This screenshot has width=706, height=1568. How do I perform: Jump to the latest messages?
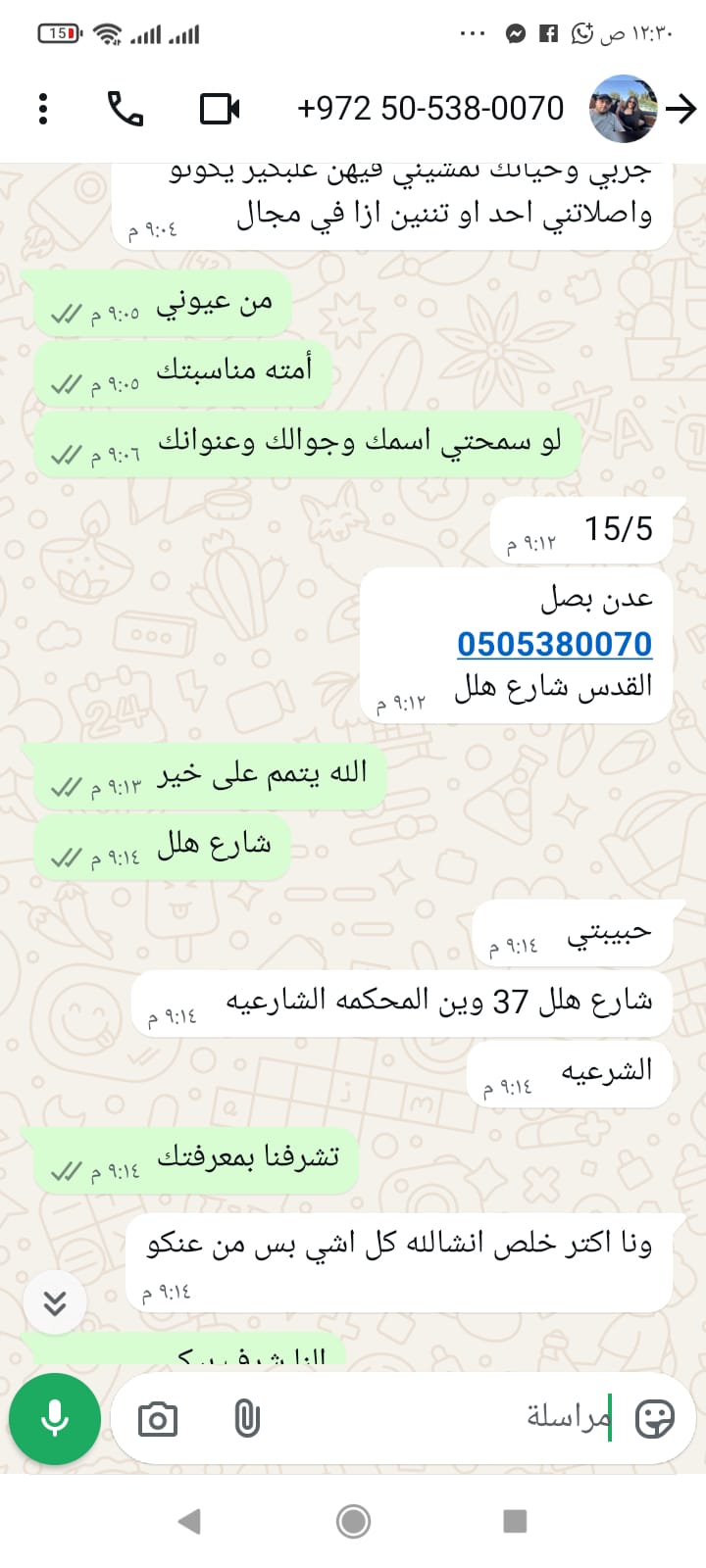[55, 1302]
